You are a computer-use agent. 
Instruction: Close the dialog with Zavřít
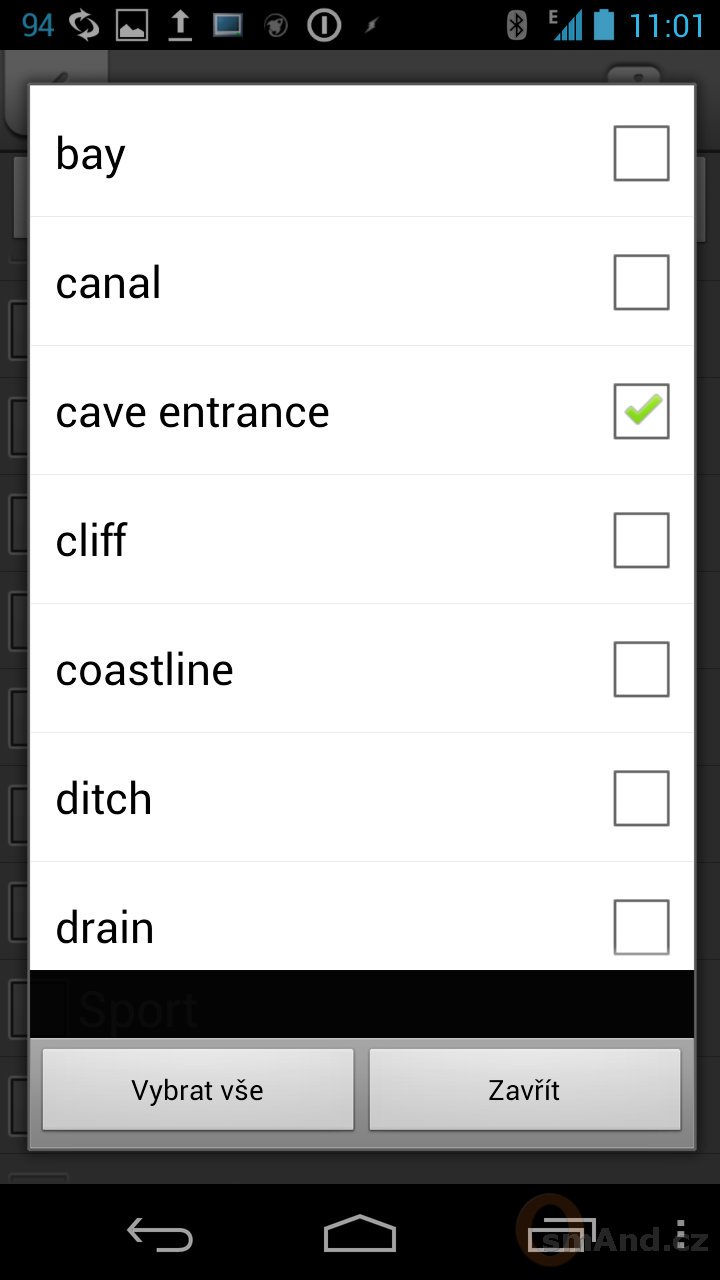(x=525, y=1090)
